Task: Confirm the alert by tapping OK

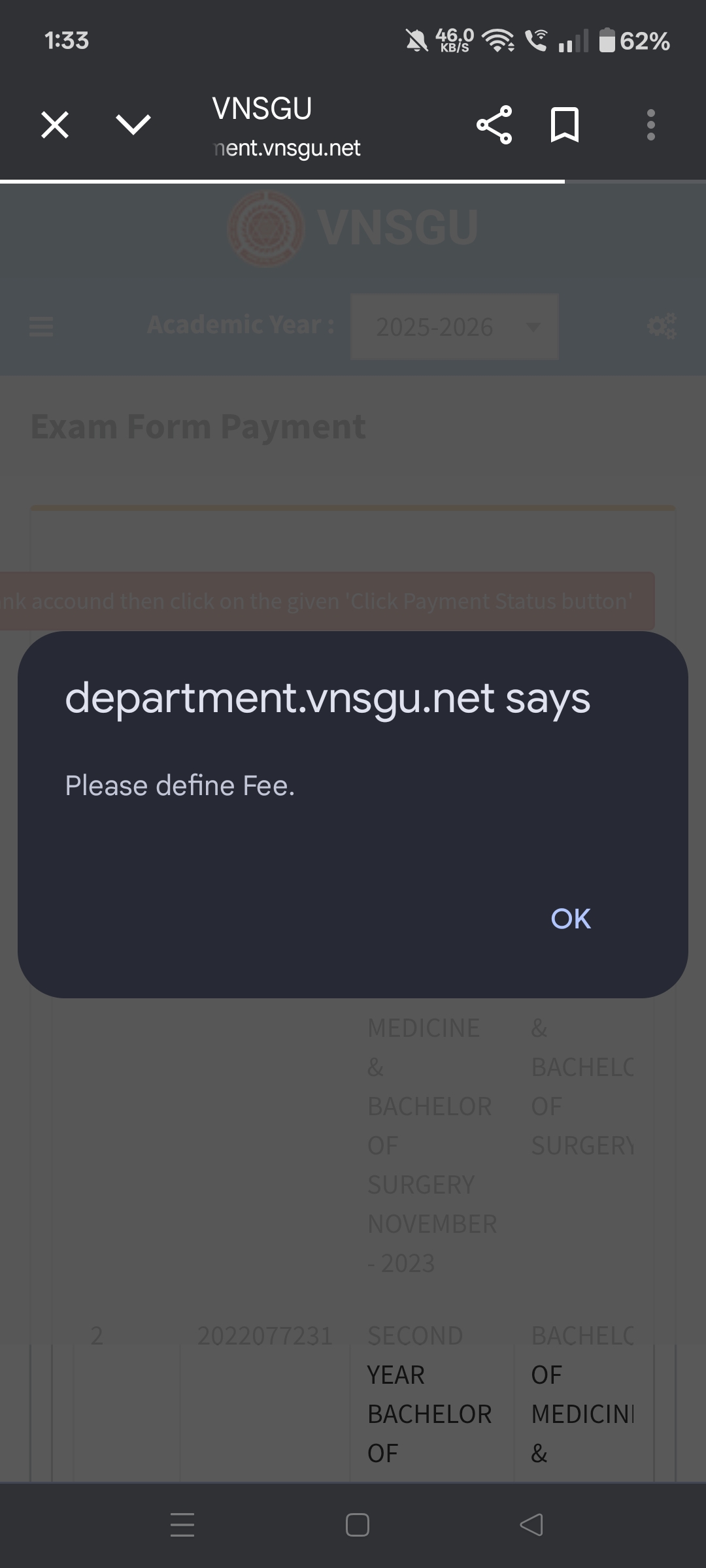Action: [570, 919]
